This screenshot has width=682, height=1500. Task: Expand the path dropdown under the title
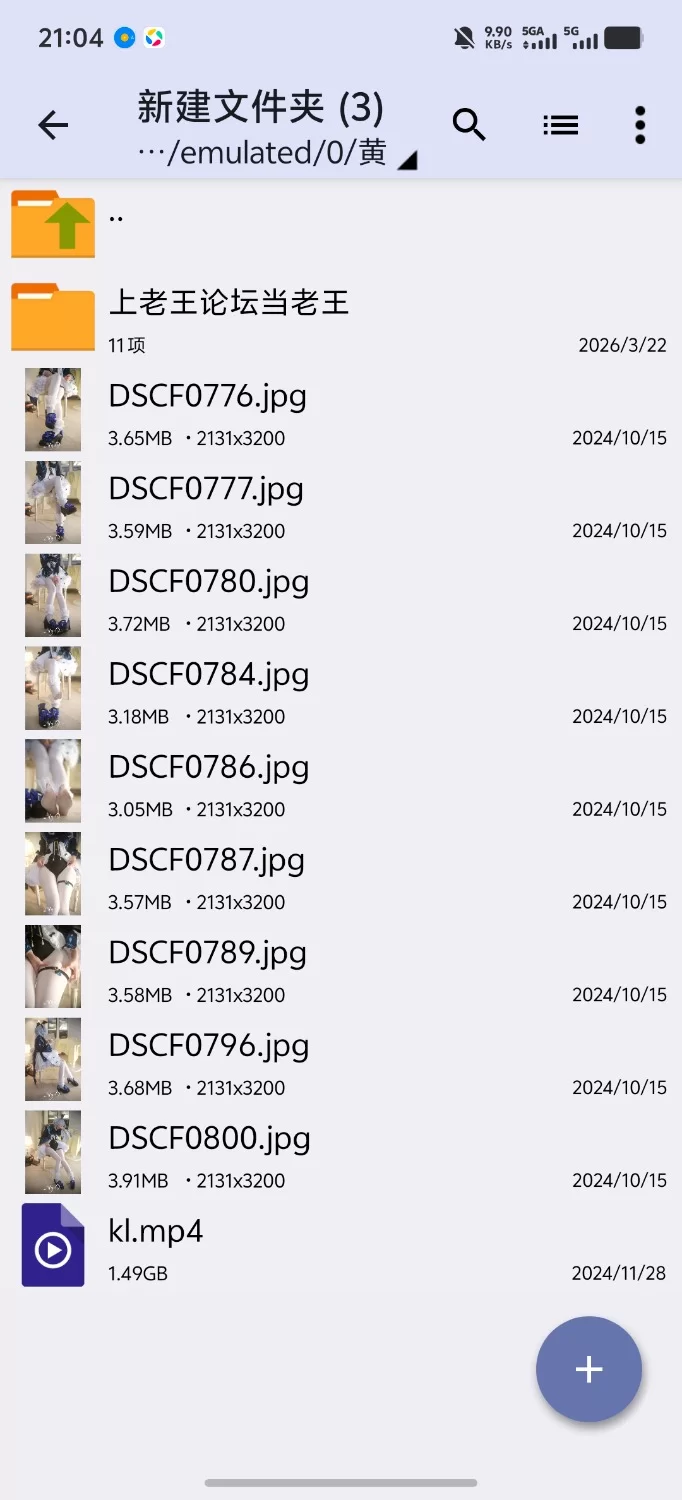(x=406, y=160)
